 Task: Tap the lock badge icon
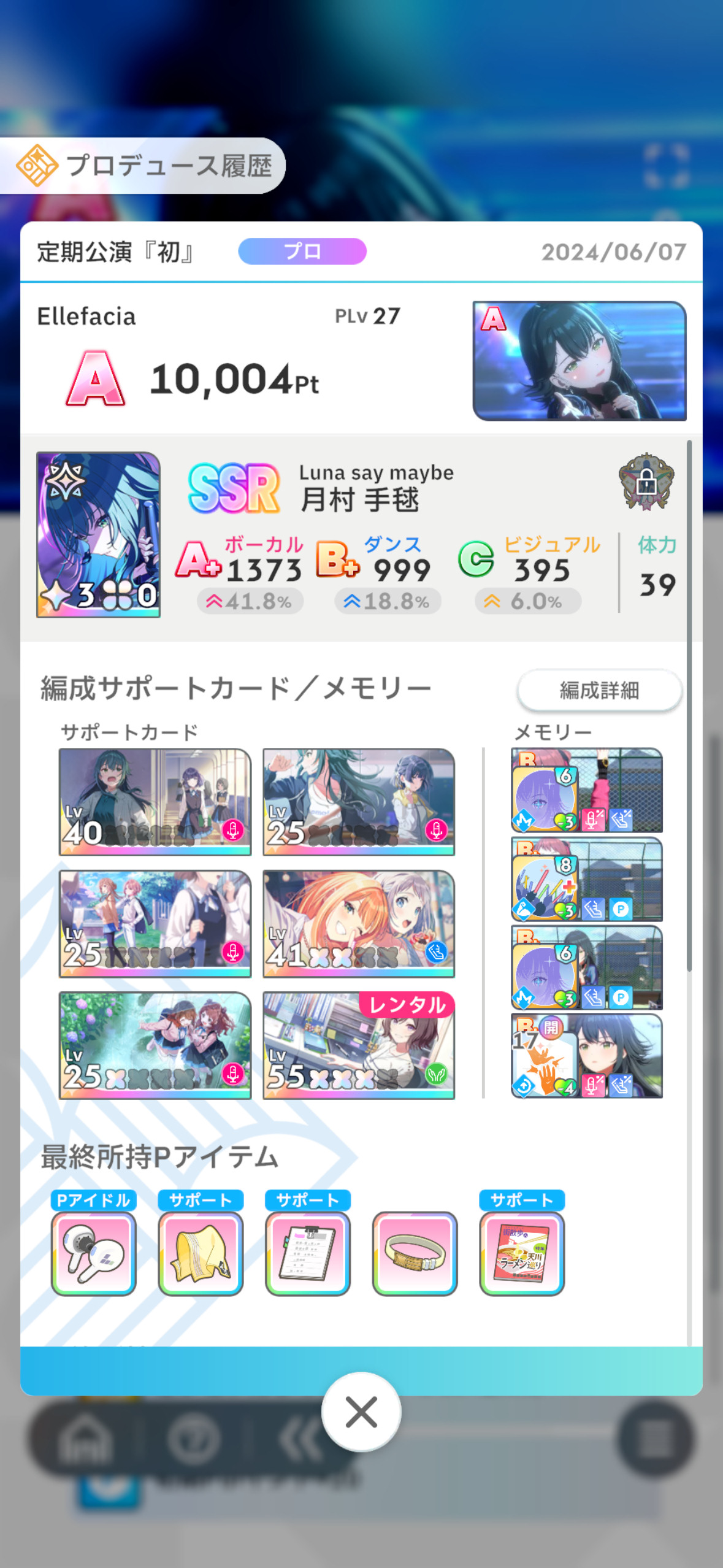coord(646,482)
